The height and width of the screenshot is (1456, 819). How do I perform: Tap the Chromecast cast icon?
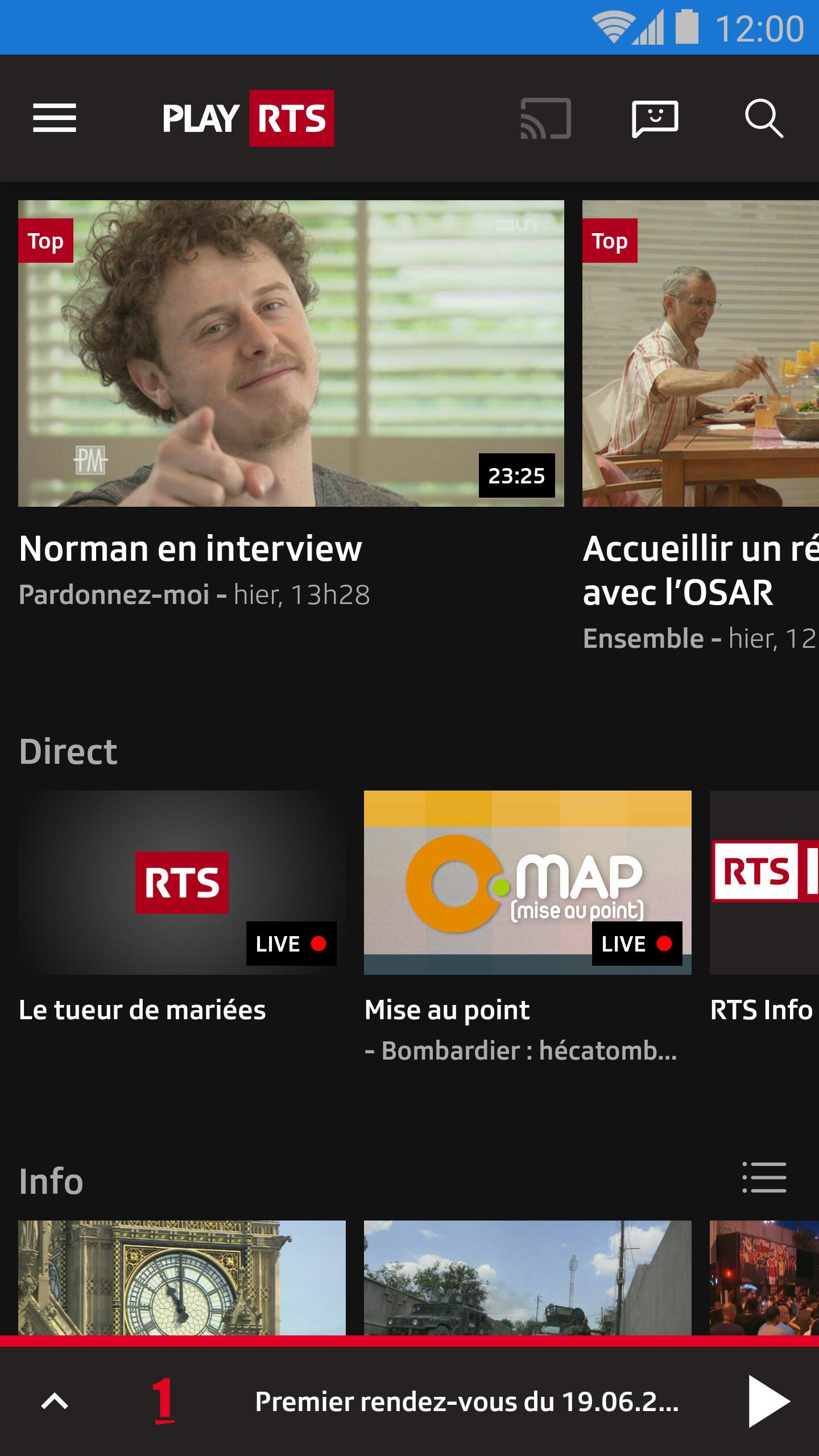[x=545, y=118]
